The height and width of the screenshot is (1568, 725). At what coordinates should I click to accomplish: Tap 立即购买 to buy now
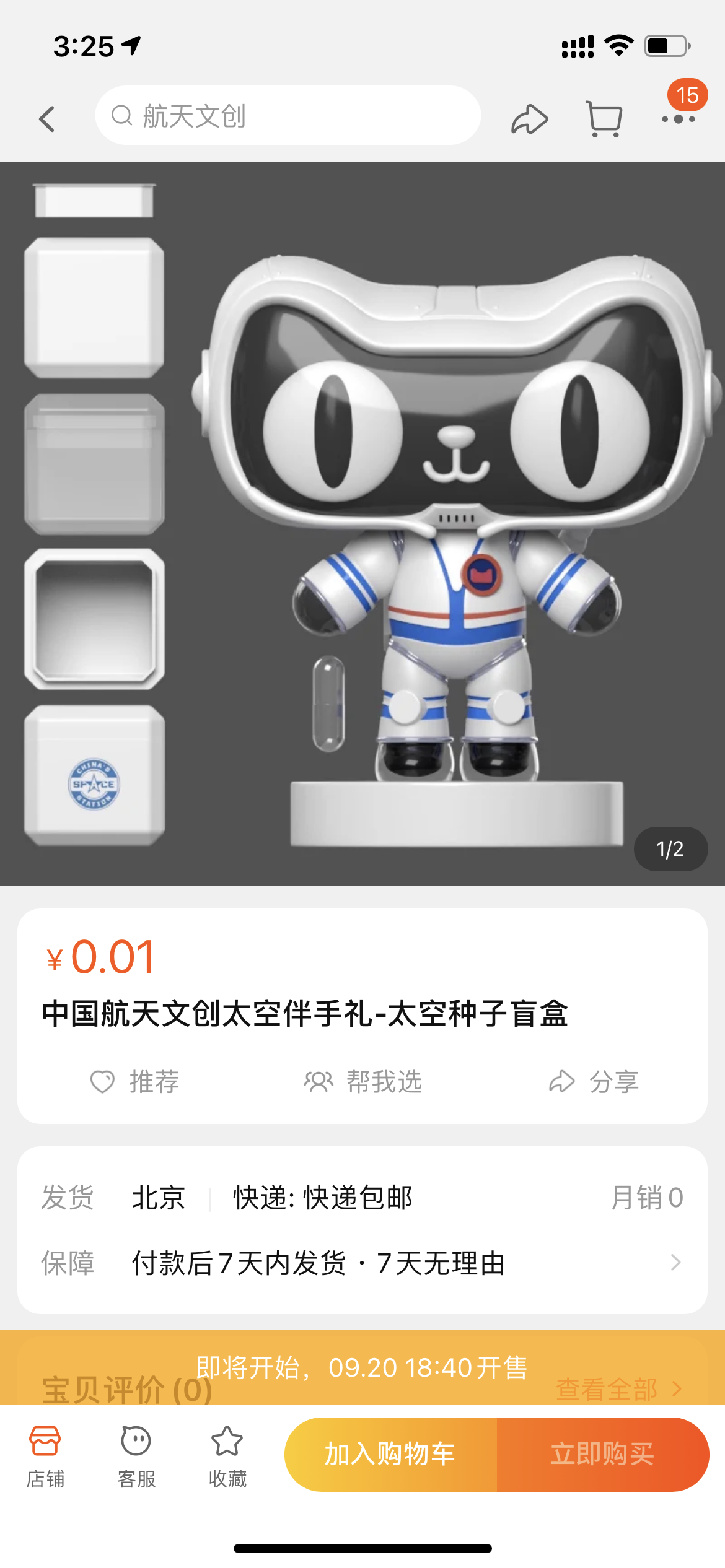click(602, 1454)
